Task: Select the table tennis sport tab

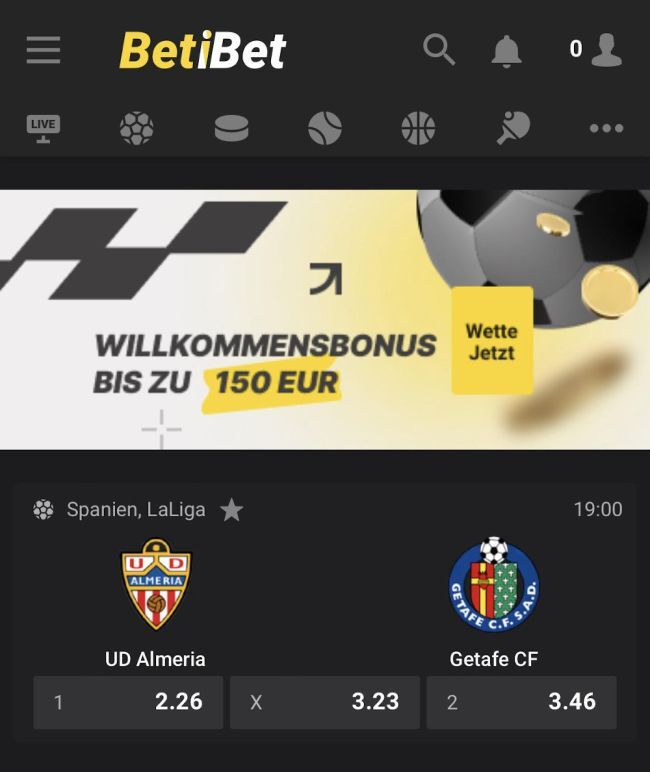Action: pyautogui.click(x=512, y=128)
